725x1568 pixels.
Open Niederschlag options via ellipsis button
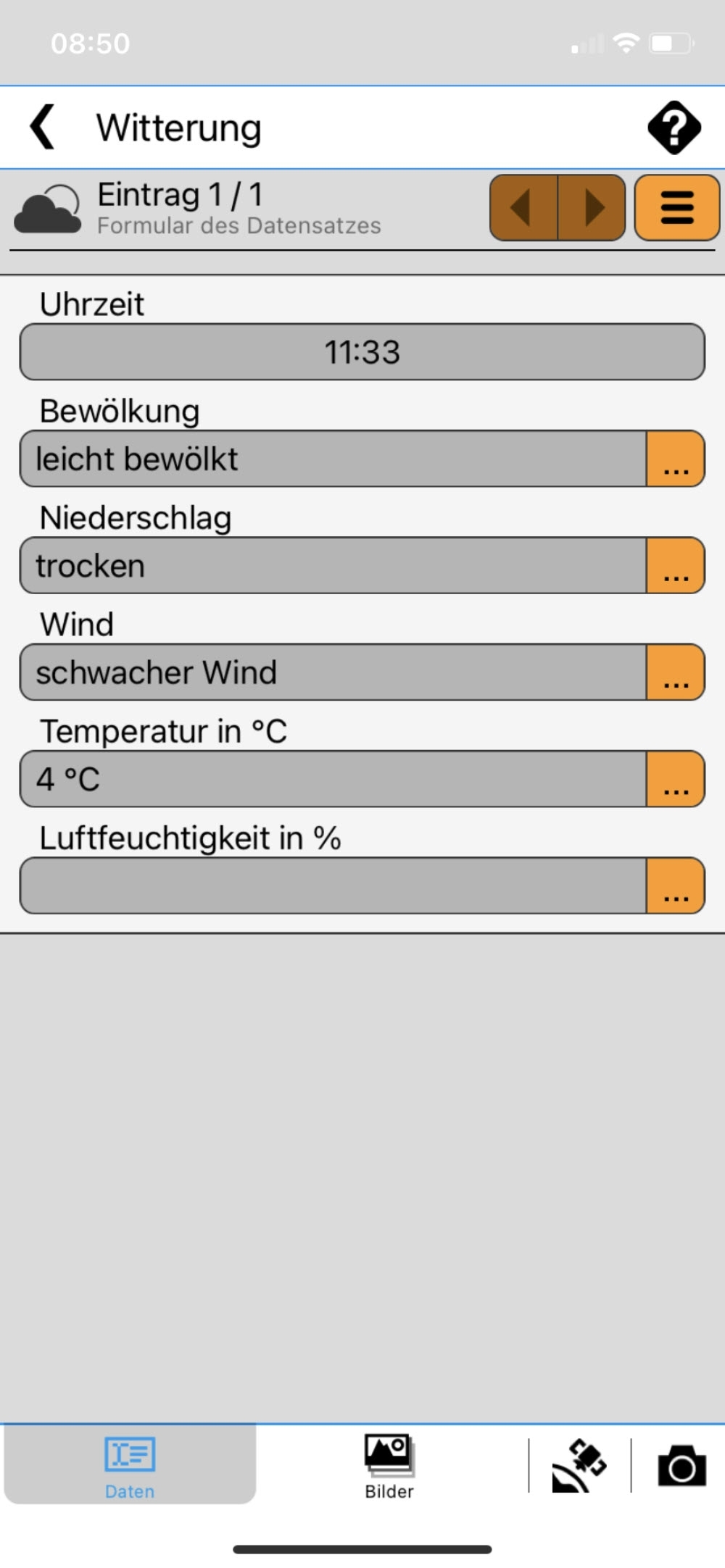(x=675, y=566)
